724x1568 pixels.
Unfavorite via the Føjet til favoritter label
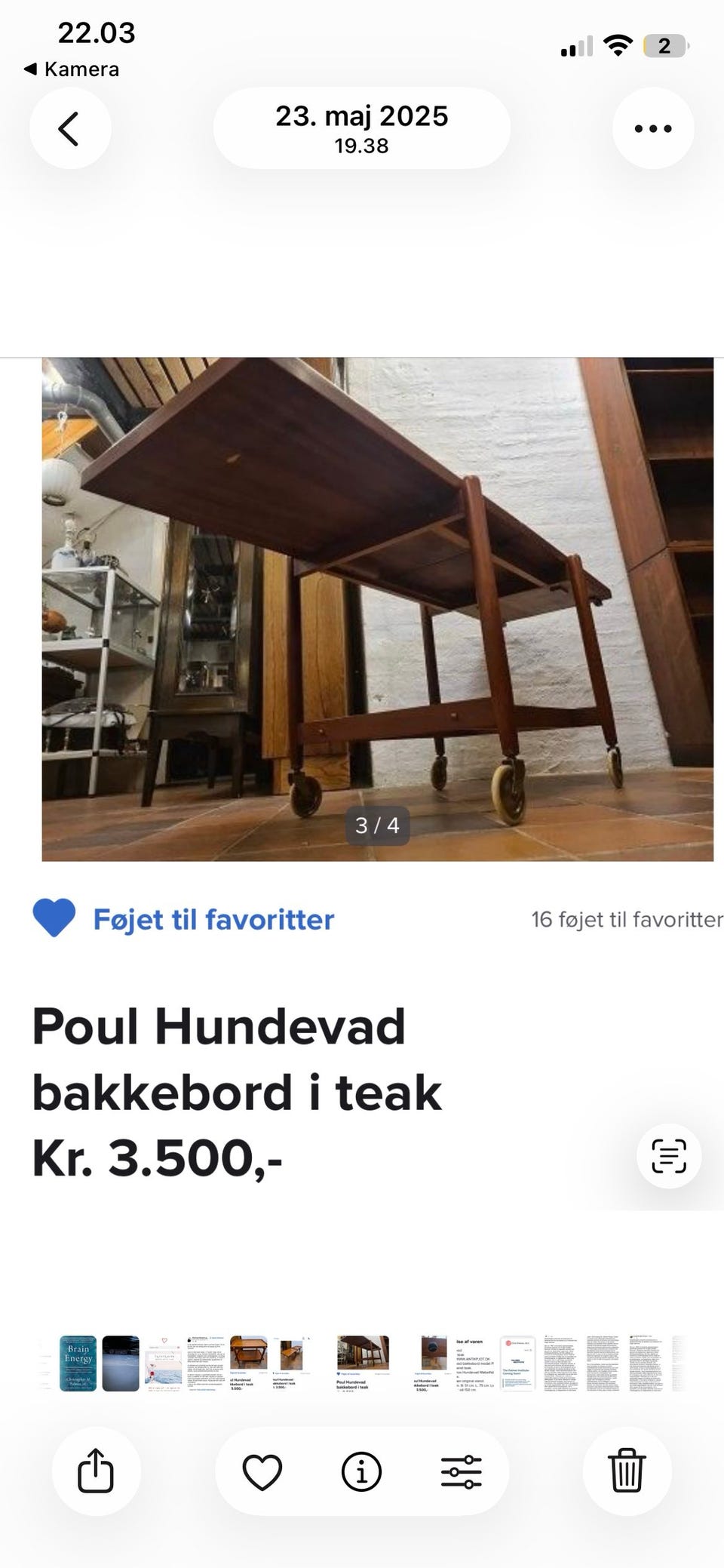click(x=213, y=919)
